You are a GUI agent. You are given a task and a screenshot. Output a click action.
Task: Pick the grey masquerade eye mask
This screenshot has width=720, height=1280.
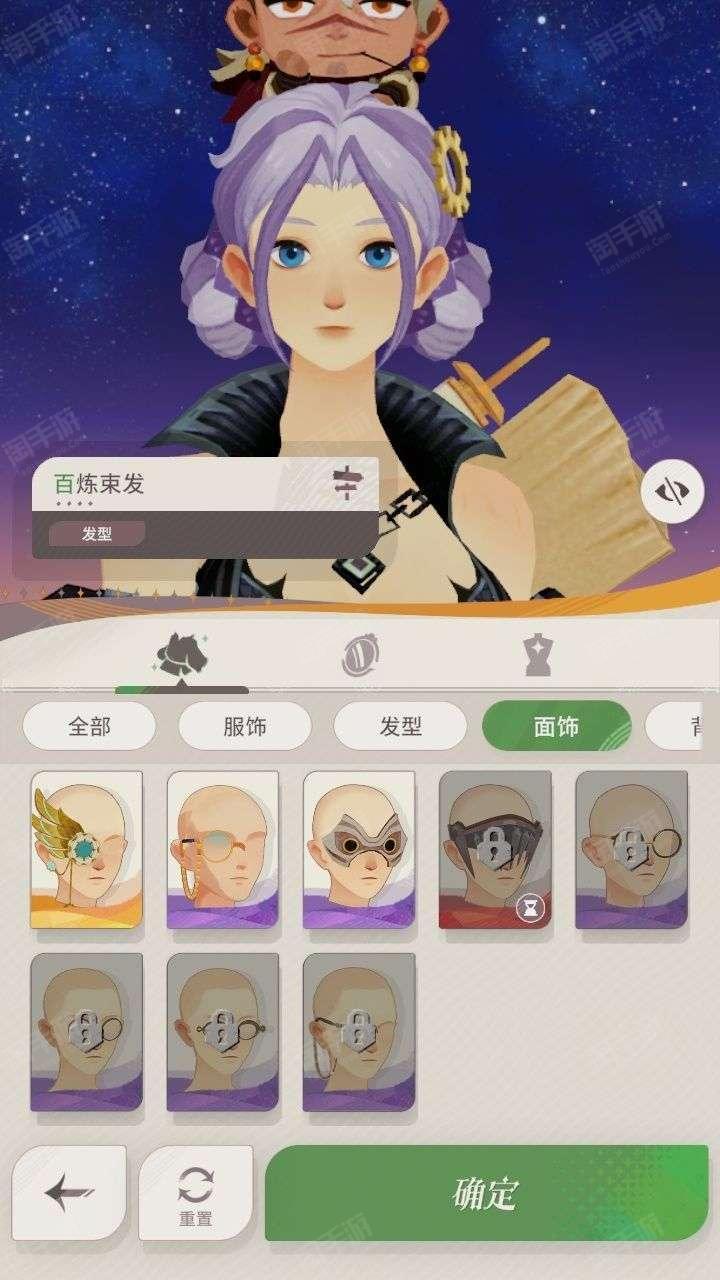359,849
